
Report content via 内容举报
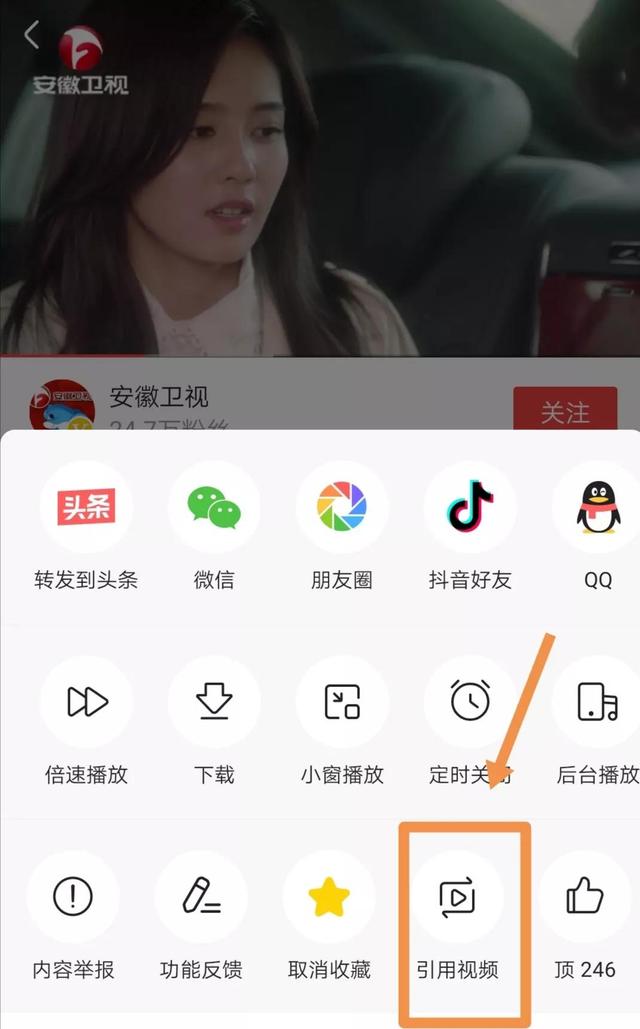point(73,897)
